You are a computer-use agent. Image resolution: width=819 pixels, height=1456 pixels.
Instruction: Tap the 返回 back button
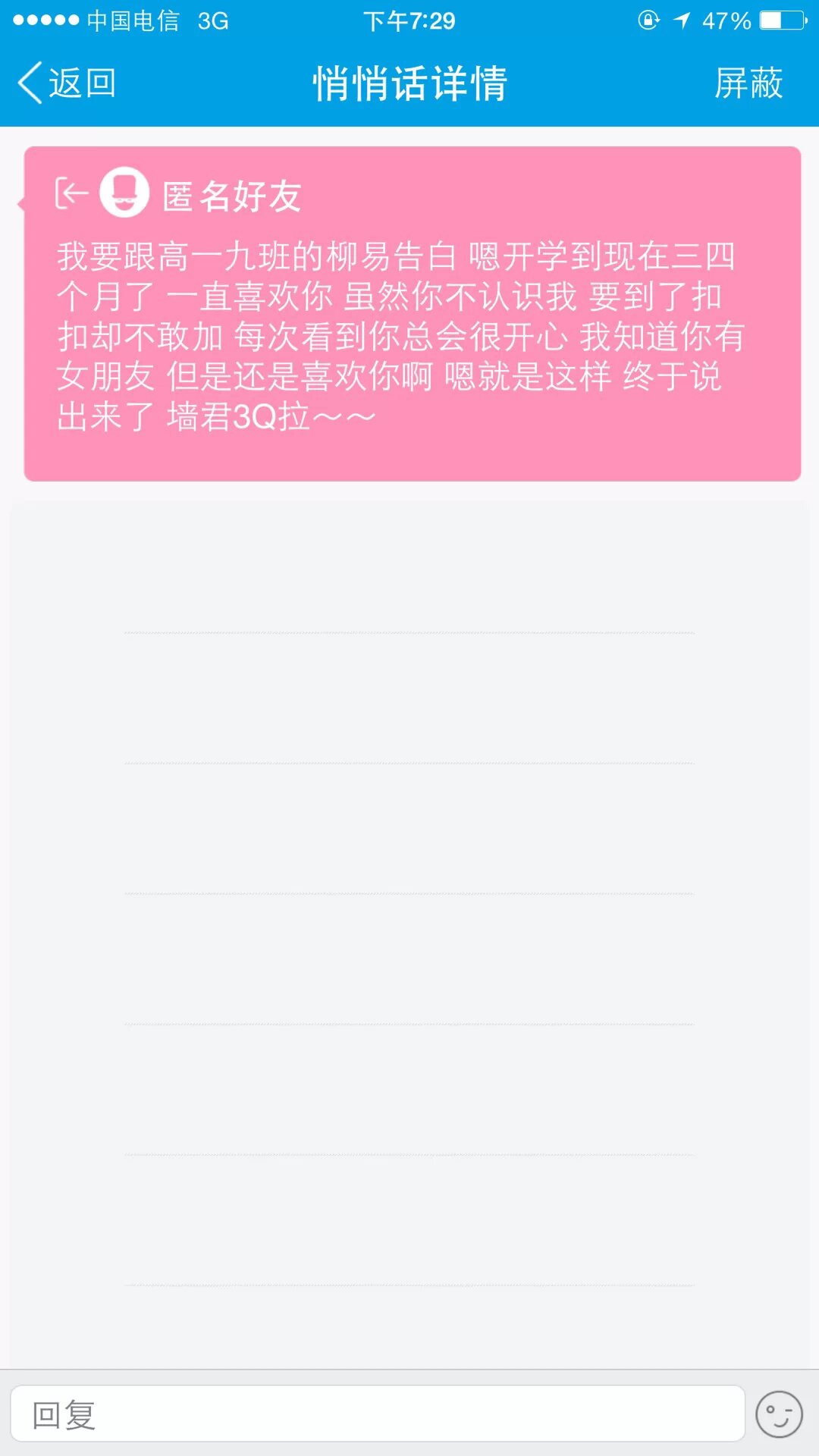coord(67,83)
